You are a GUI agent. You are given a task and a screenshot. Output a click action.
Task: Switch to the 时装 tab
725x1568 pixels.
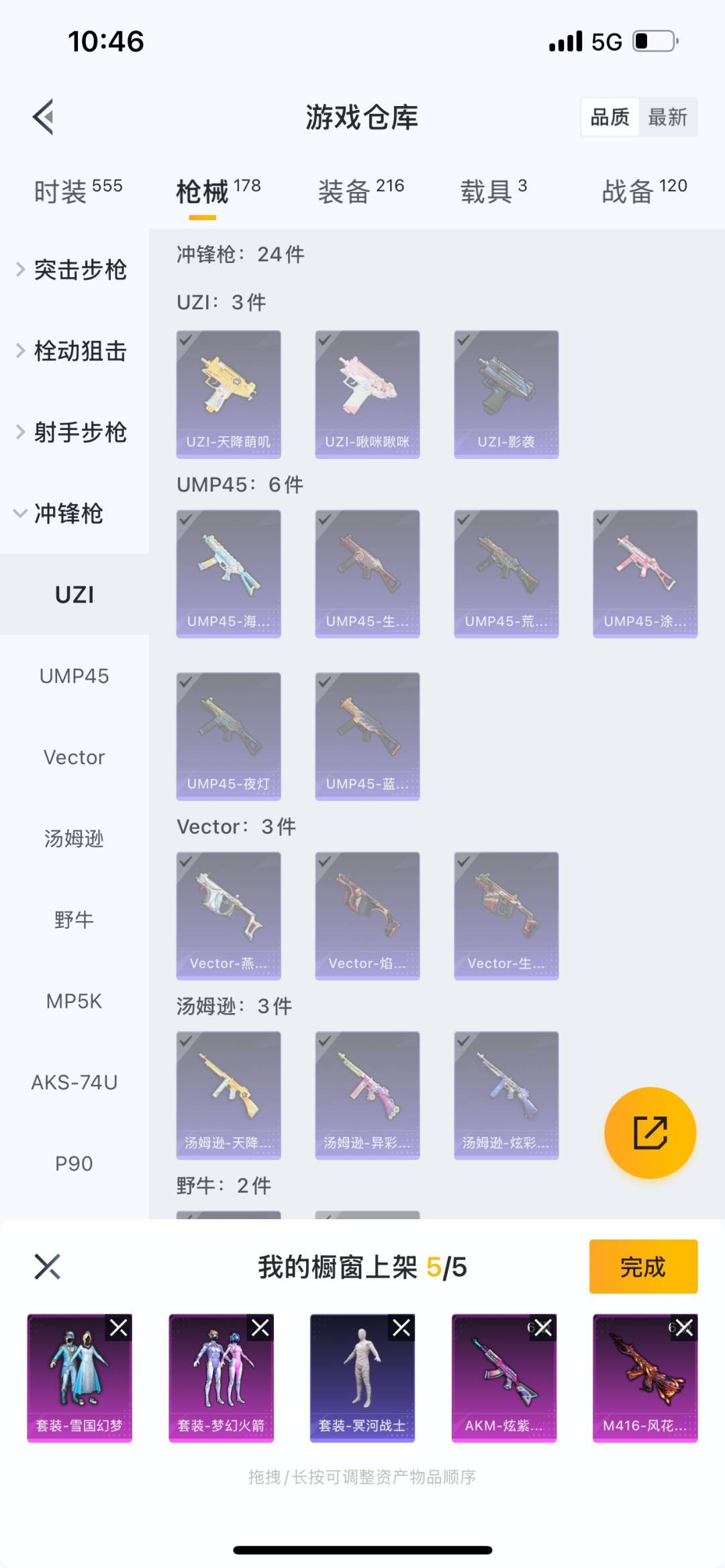[78, 191]
